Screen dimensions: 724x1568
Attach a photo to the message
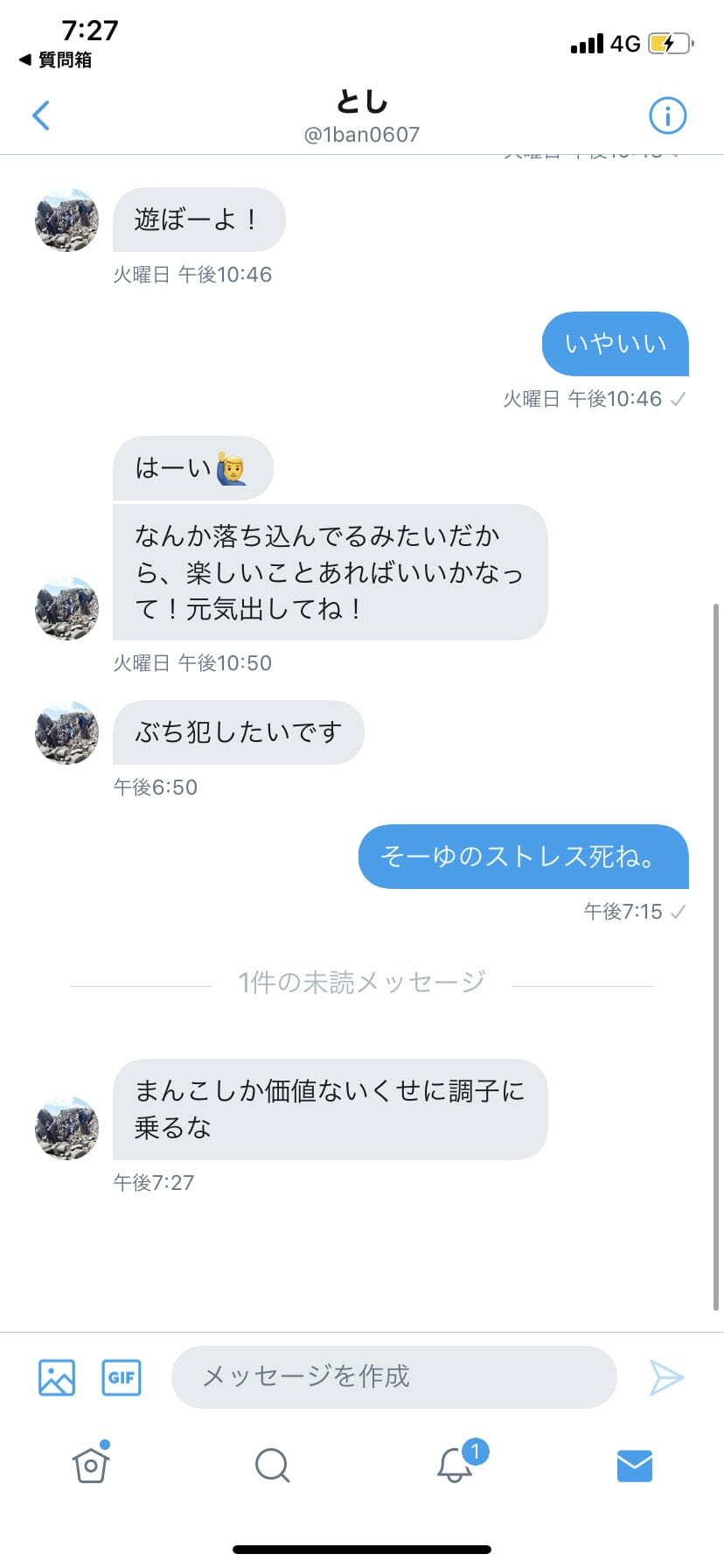tap(57, 1377)
